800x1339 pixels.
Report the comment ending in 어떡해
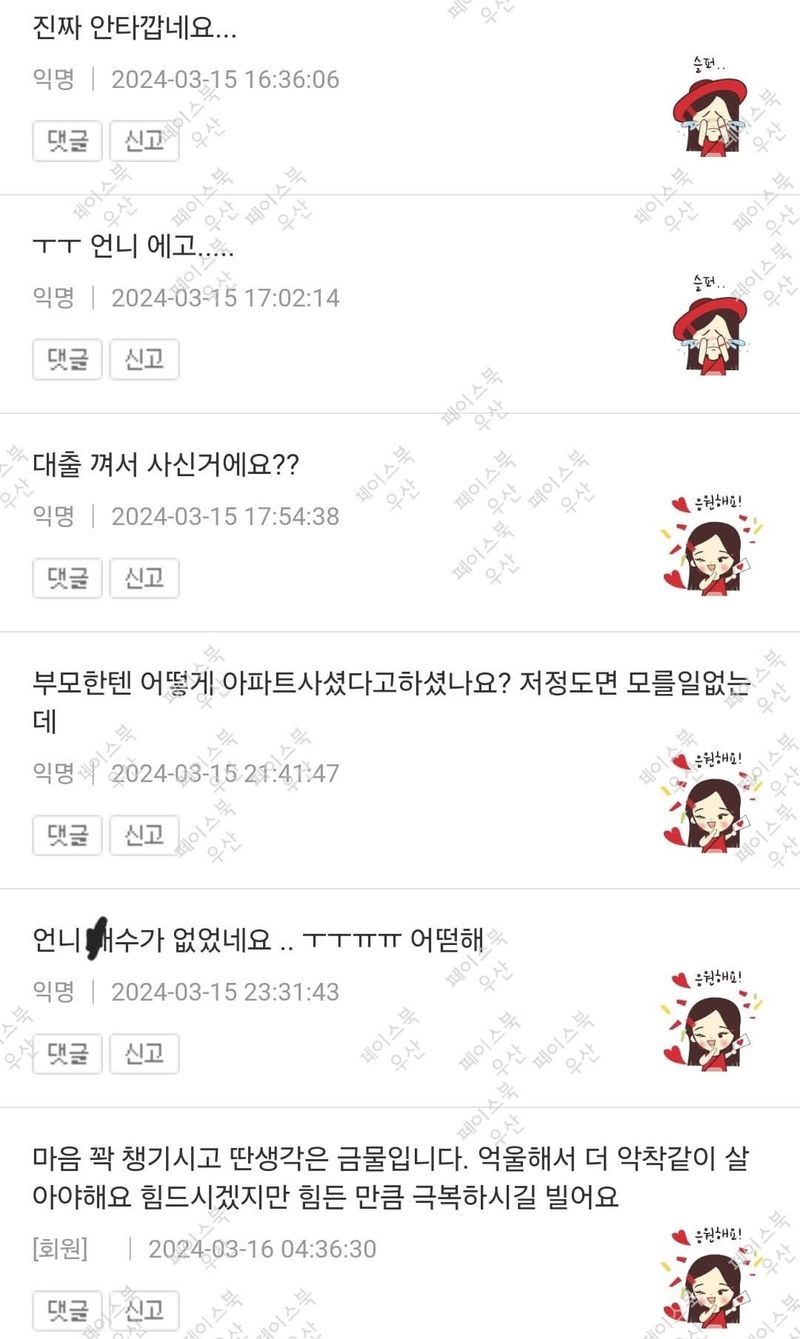pos(144,1054)
